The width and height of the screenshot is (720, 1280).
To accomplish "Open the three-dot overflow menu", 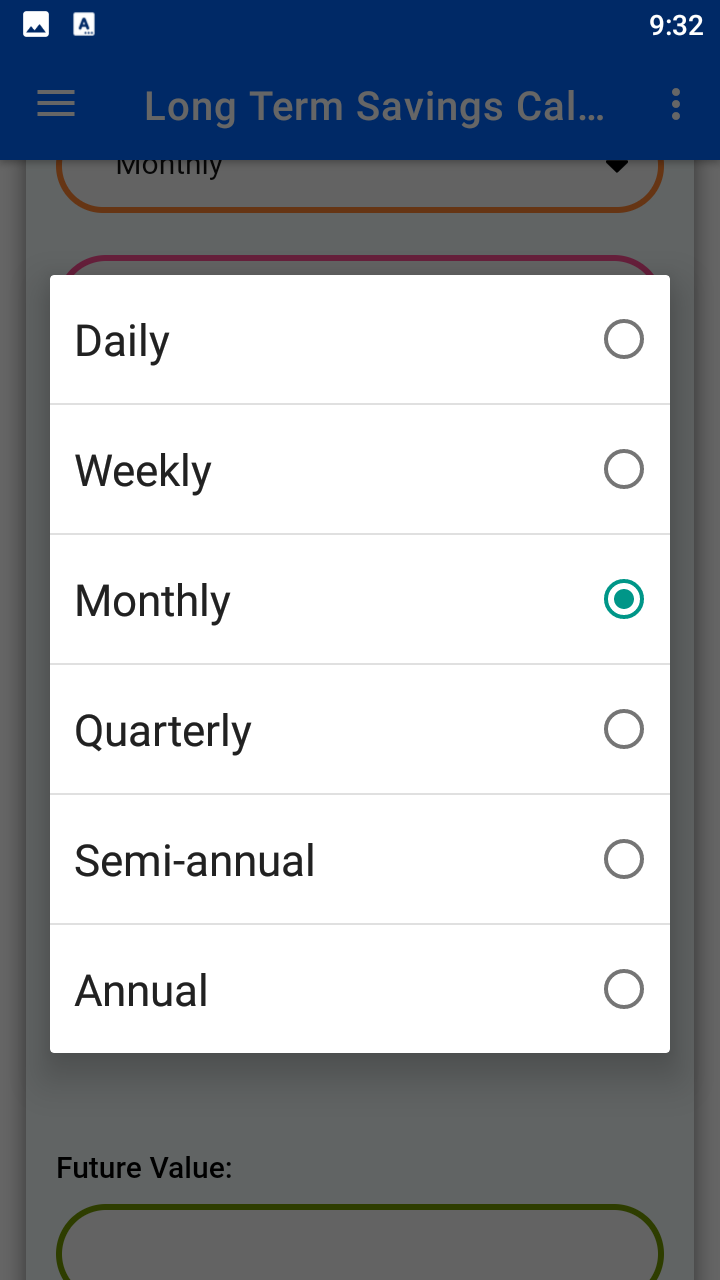I will tap(675, 104).
